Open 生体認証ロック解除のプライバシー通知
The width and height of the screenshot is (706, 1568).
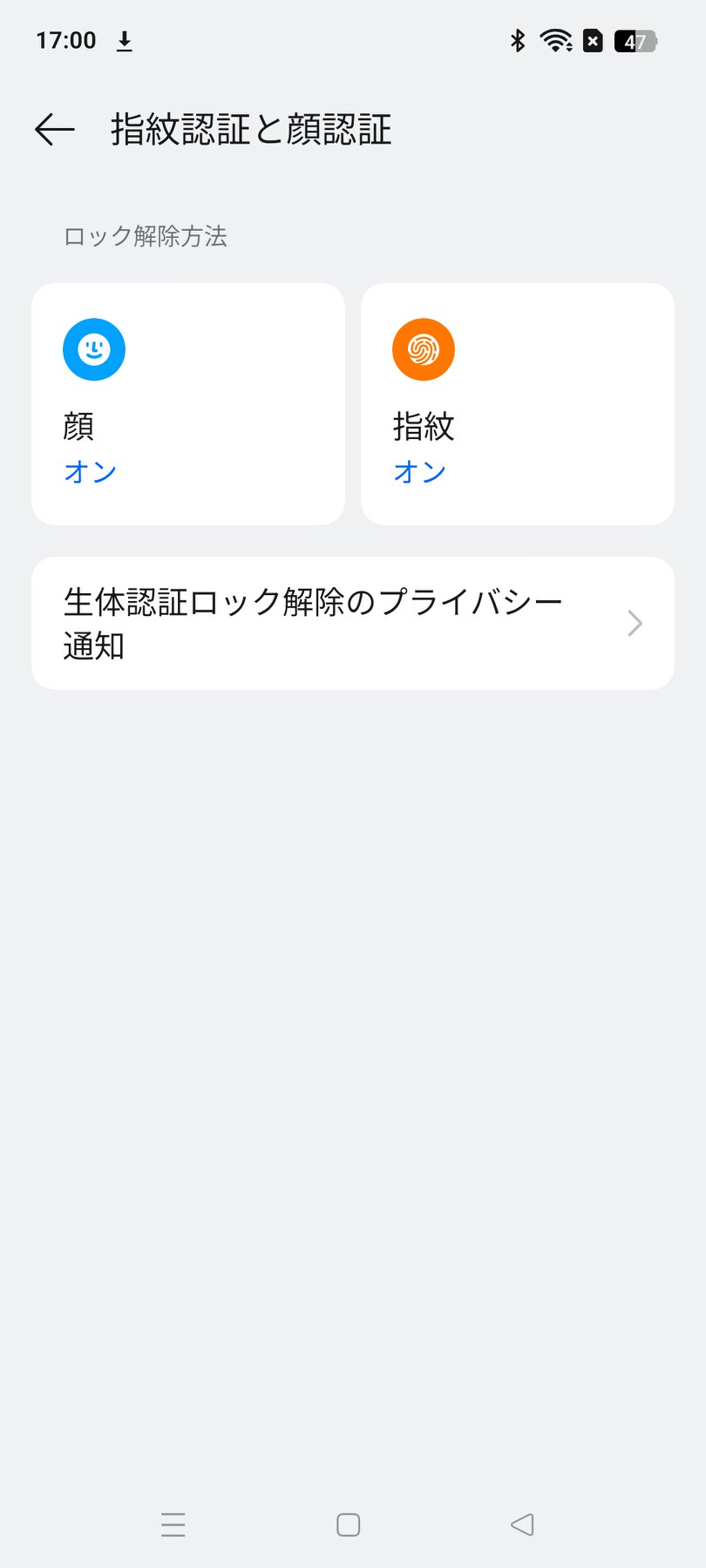tap(352, 624)
